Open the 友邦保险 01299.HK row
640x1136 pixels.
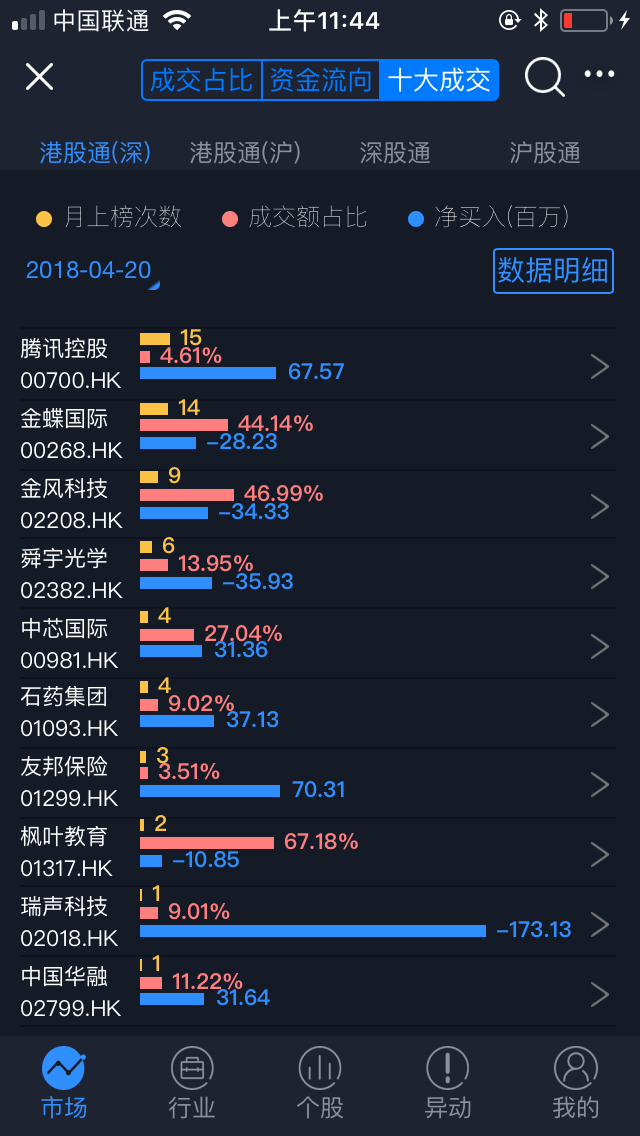pos(318,783)
